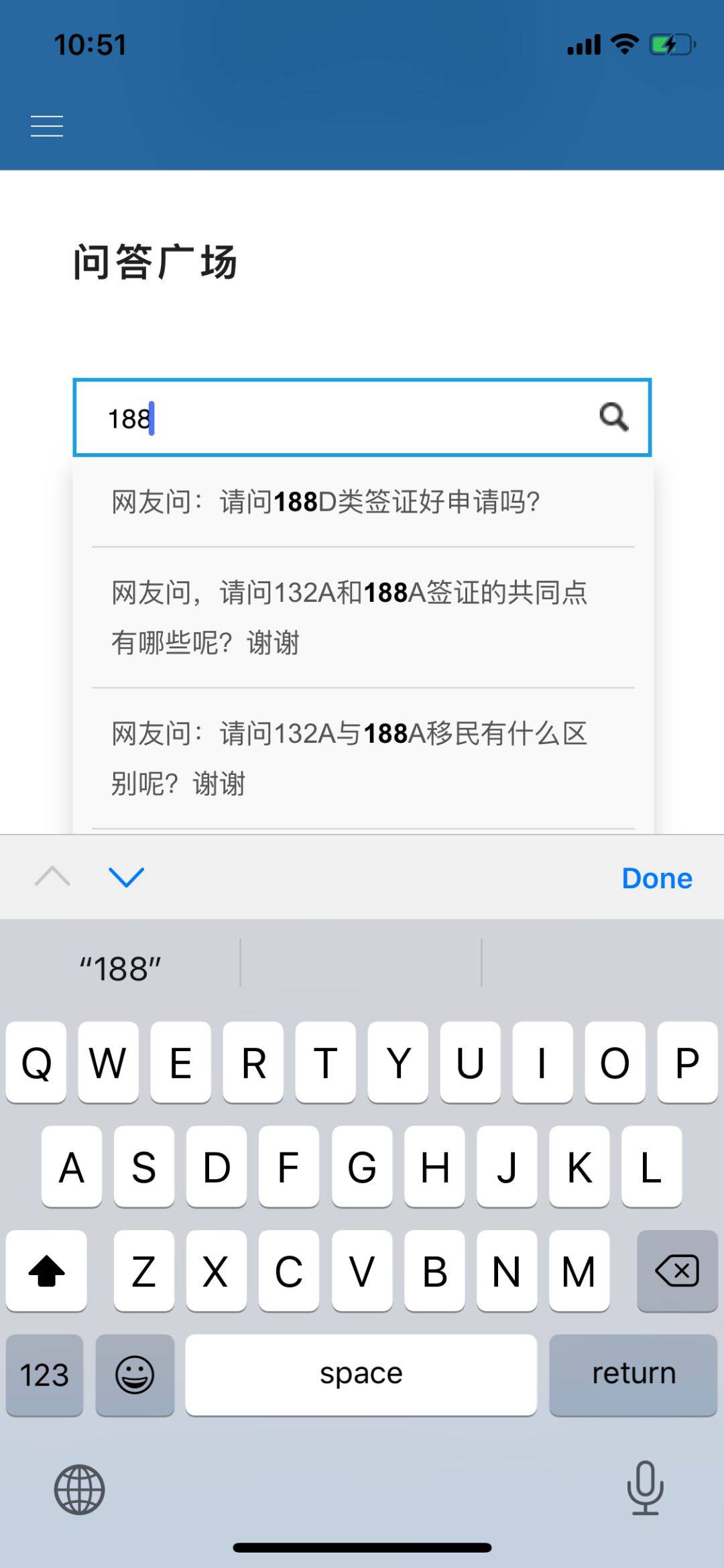
Task: Tap the search field containing 188
Action: (x=335, y=418)
